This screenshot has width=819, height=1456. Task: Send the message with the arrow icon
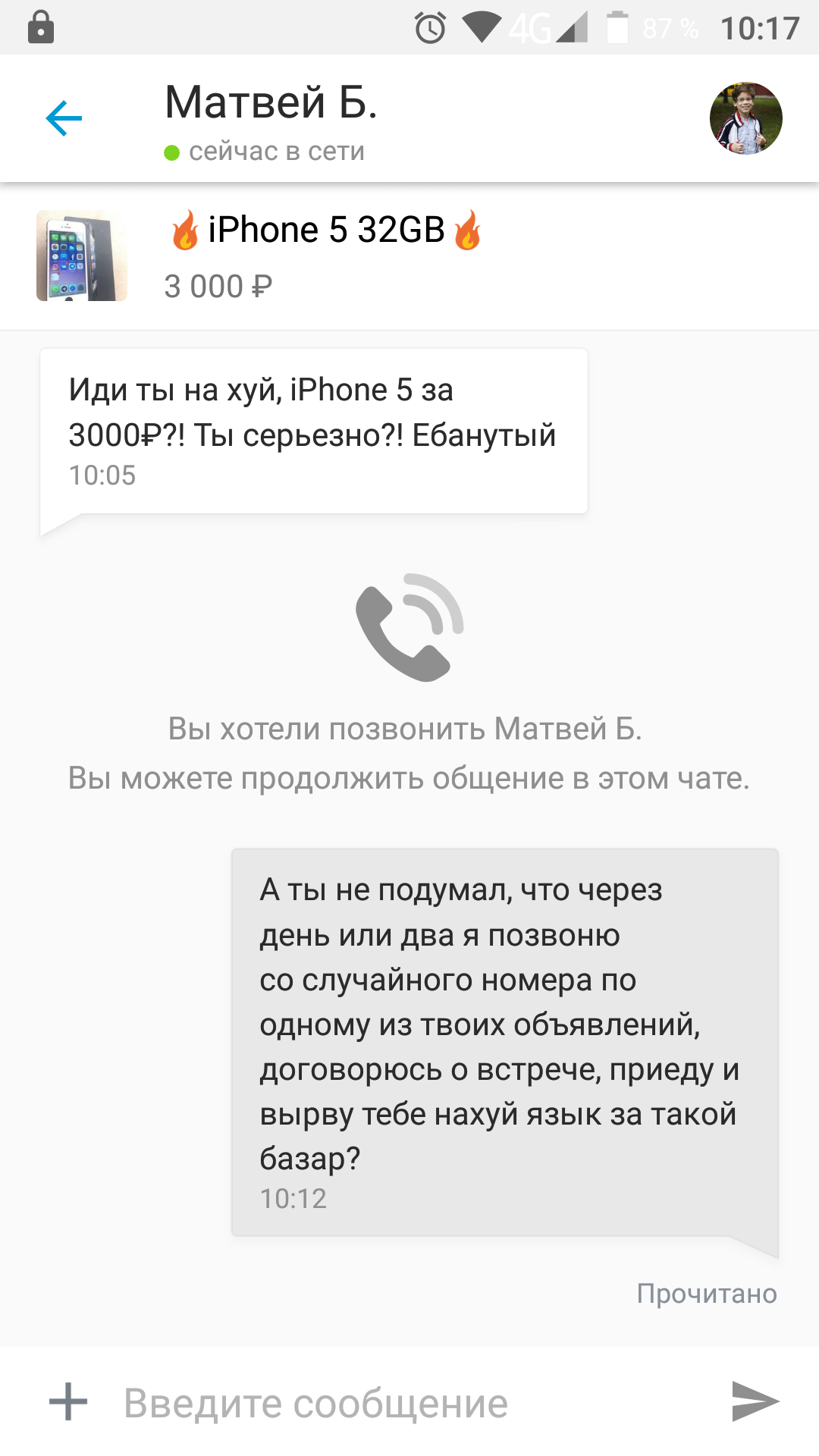coord(755,1401)
